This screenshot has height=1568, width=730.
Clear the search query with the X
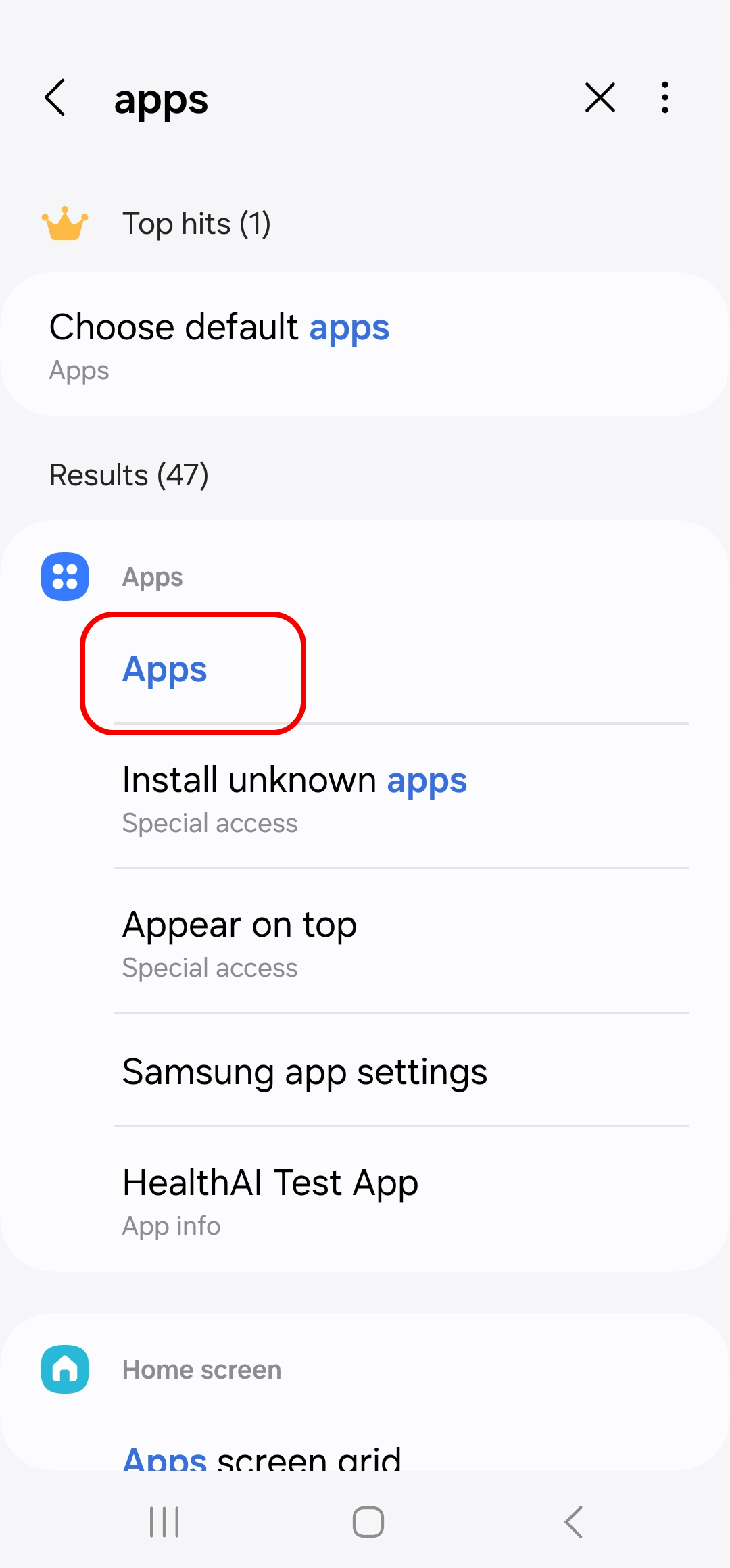[x=600, y=98]
